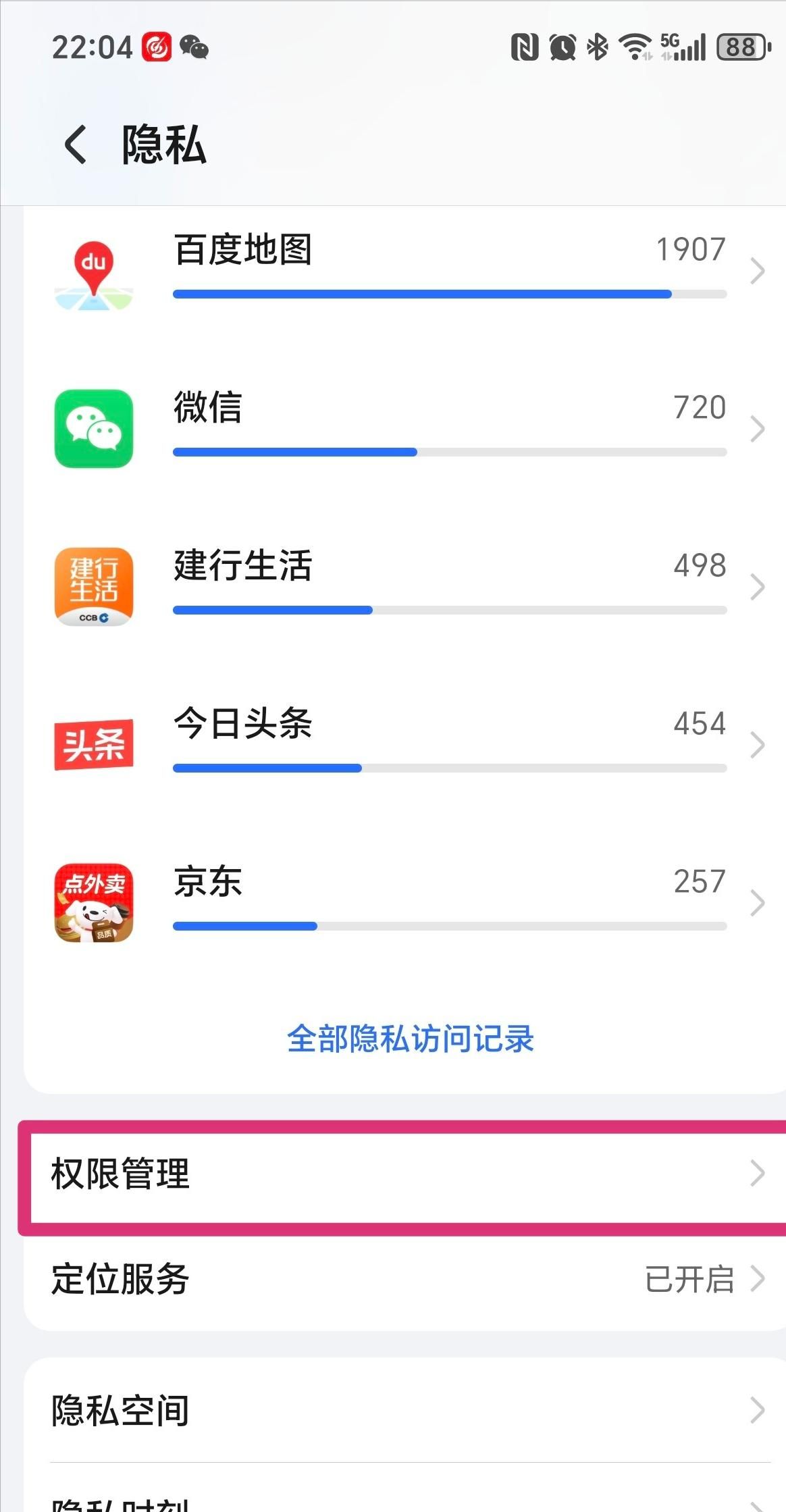Expand details for 百度地图 record
786x1512 pixels.
[757, 270]
